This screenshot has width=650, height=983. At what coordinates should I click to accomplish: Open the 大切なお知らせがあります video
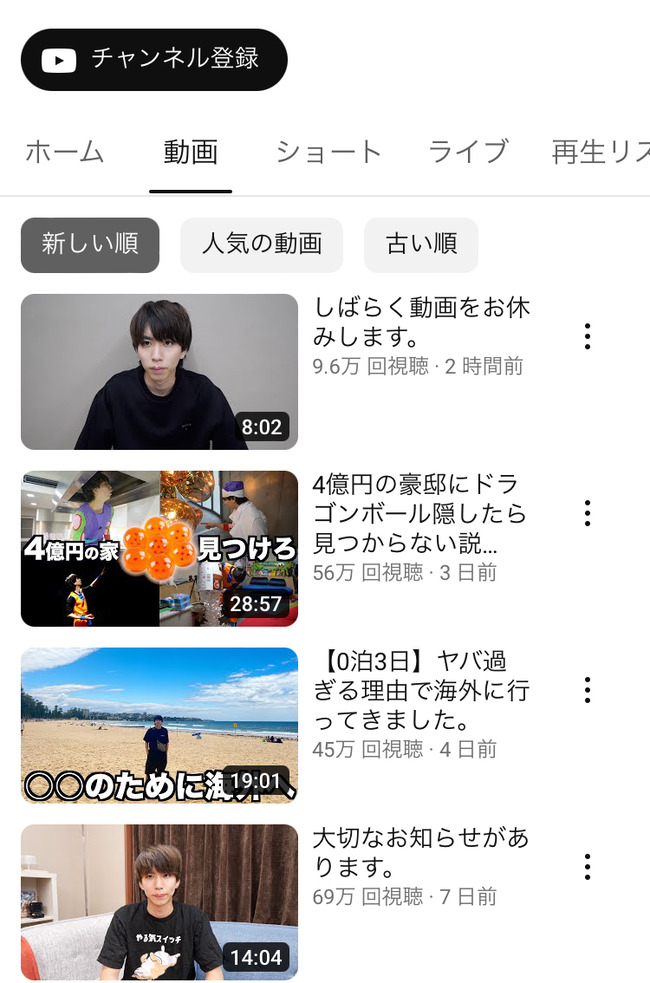[x=159, y=902]
